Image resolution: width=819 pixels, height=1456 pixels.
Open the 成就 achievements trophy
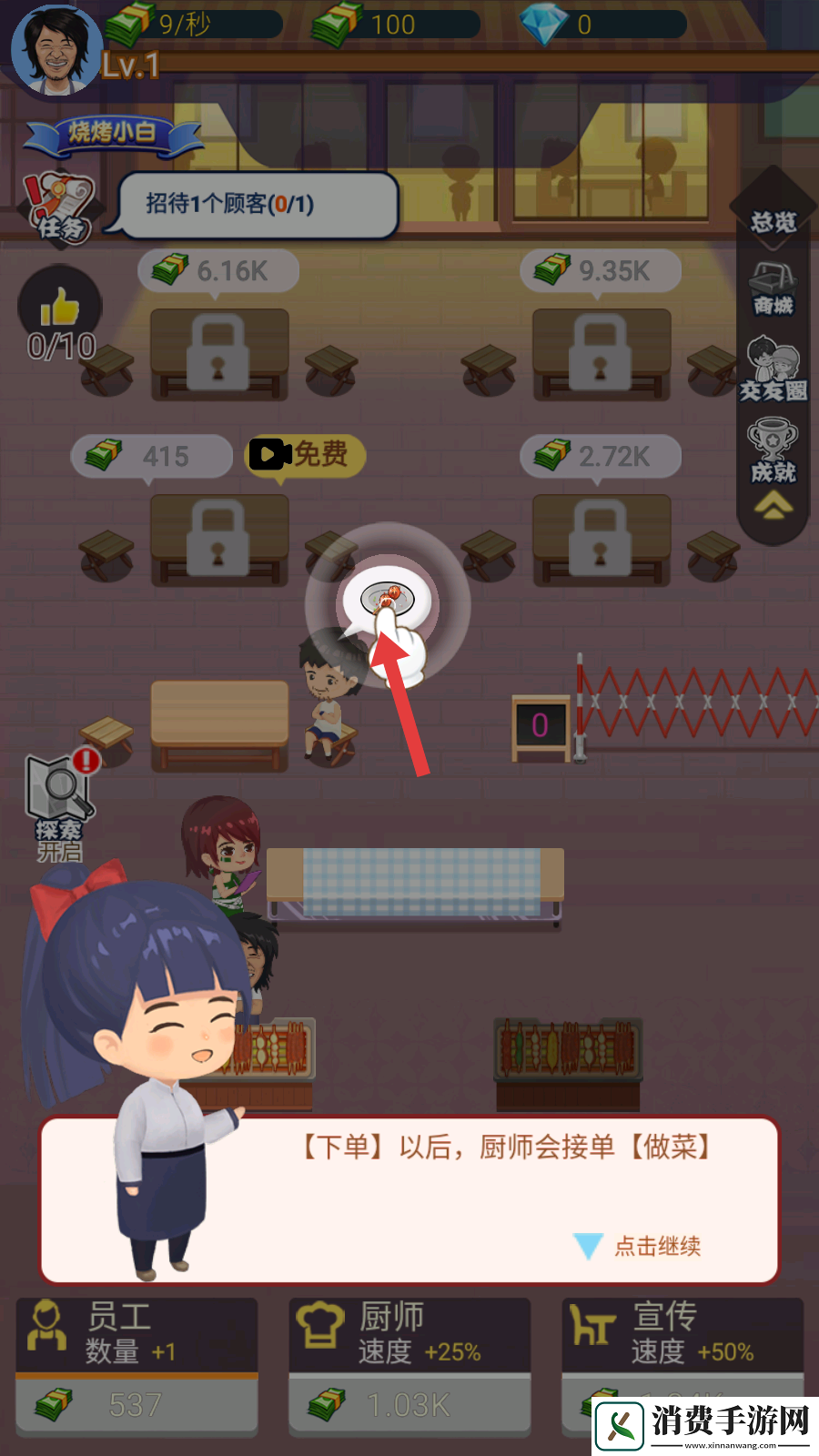pos(773,451)
